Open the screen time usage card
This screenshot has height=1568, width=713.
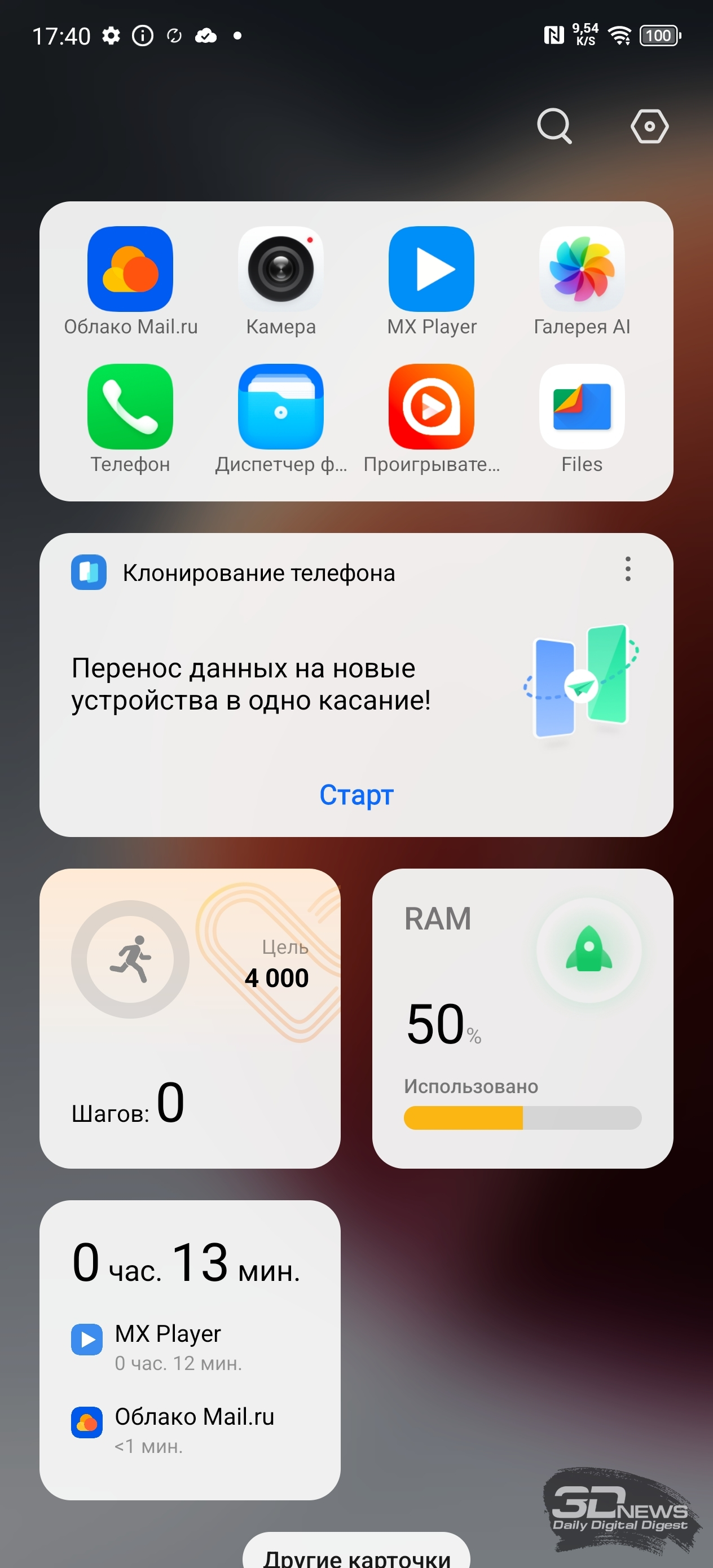(190, 1350)
